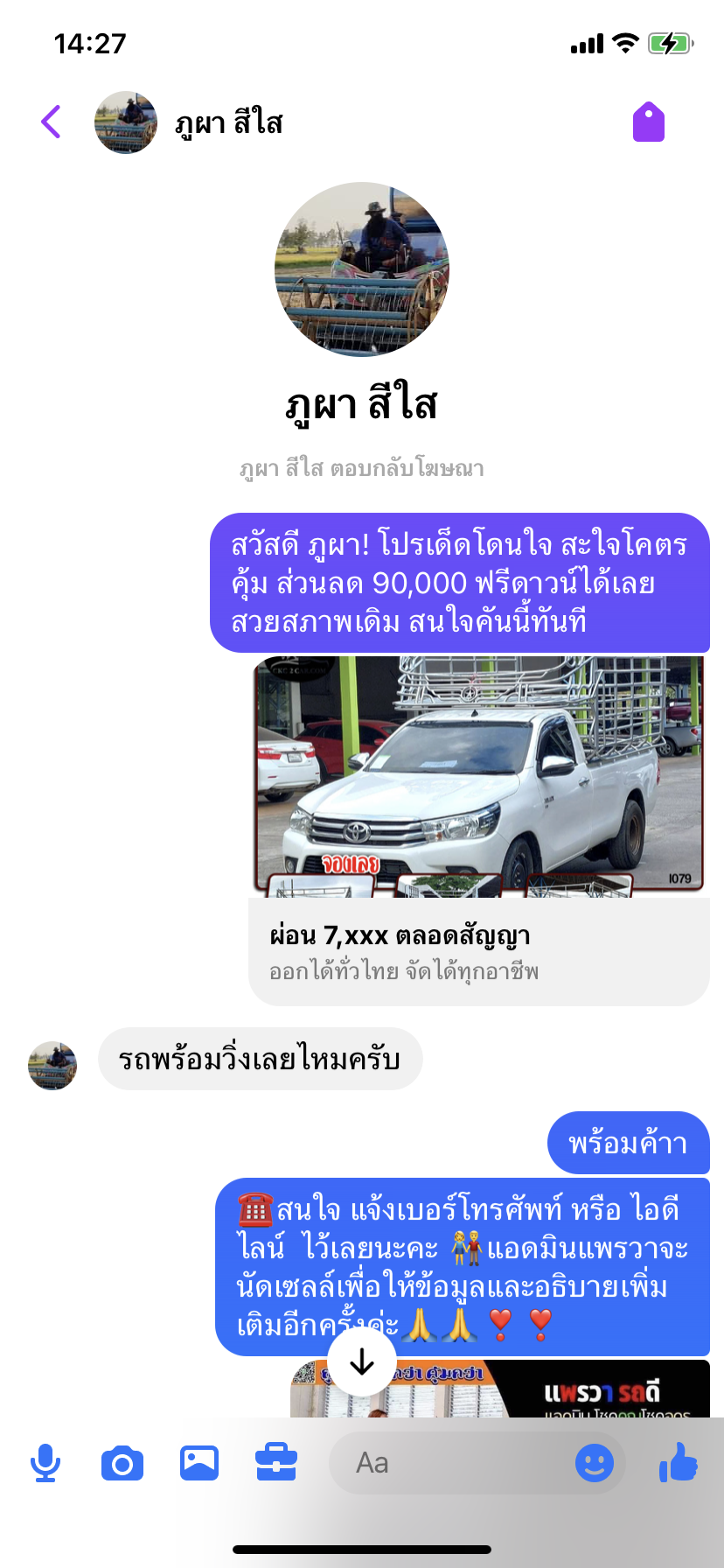The width and height of the screenshot is (724, 1568).
Task: Open the แพรวา รถดี image at the bottom
Action: 500,1389
